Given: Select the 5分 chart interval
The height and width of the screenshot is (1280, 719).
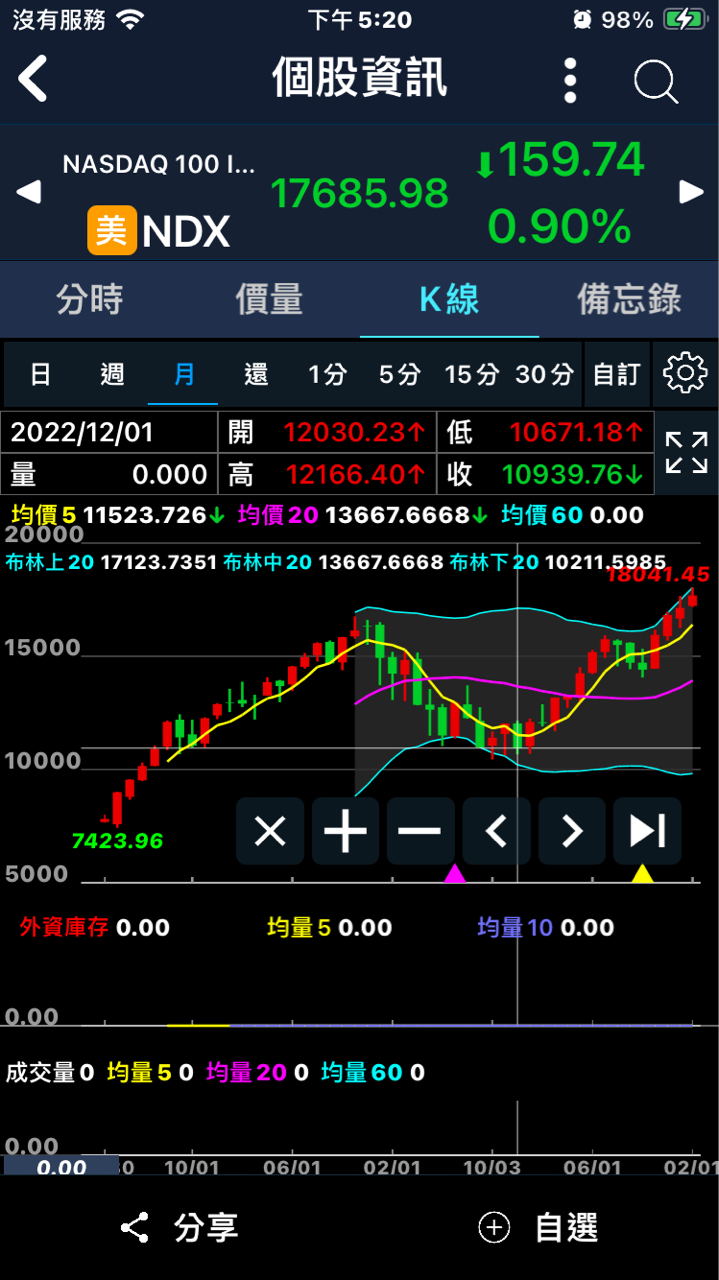Looking at the screenshot, I should pos(399,375).
